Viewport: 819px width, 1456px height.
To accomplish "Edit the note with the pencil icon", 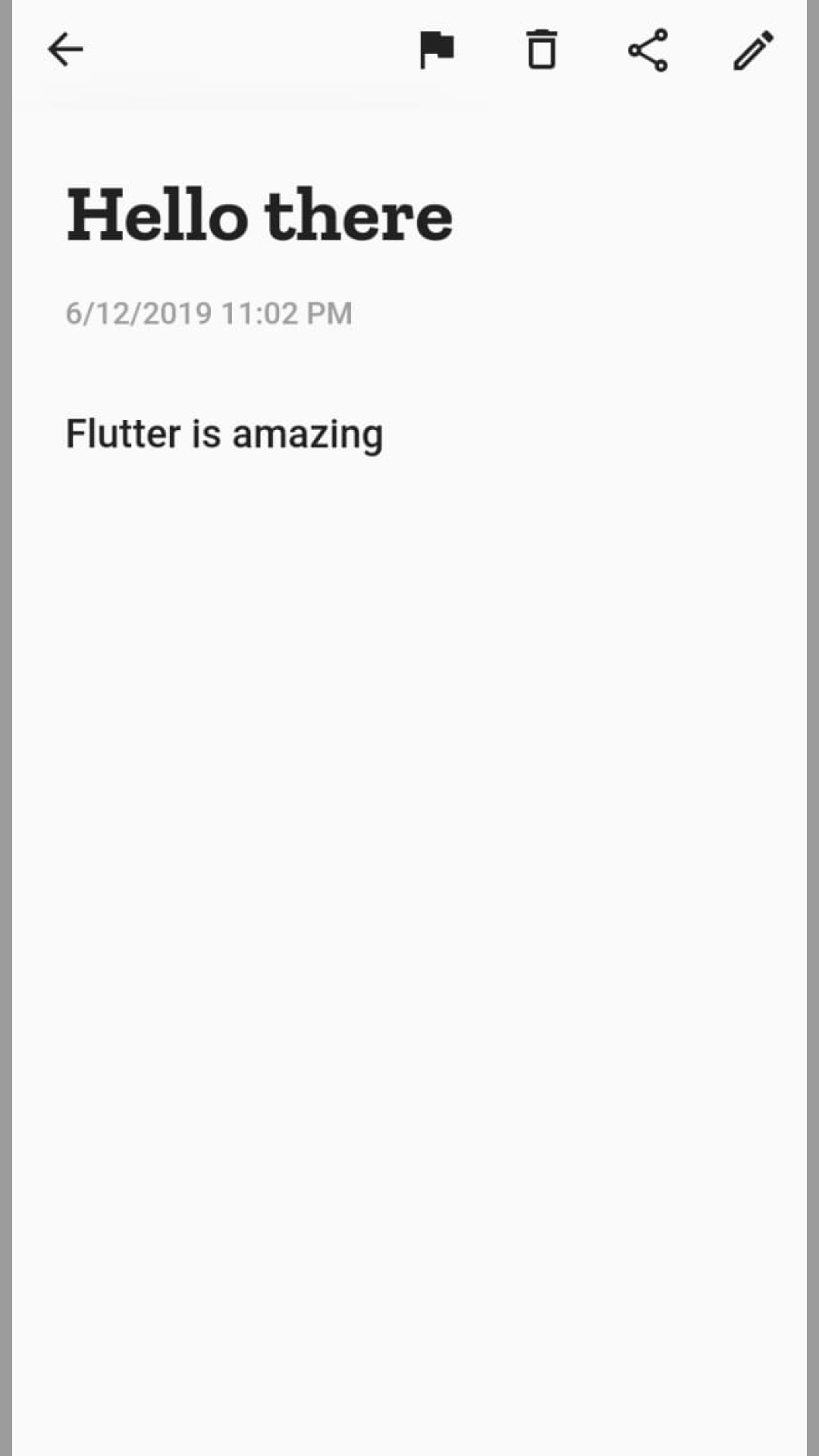I will click(753, 50).
